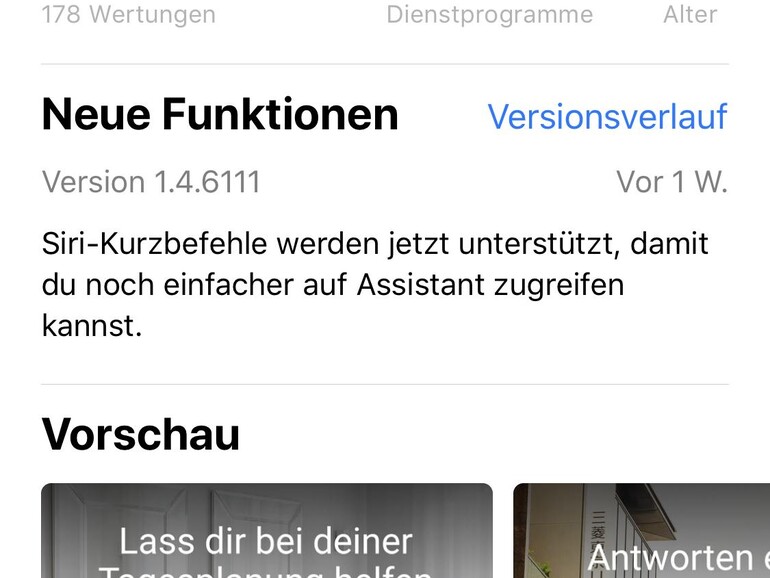Open the preview screenshot starting with 'Antworten'
The height and width of the screenshot is (578, 770).
pyautogui.click(x=640, y=535)
